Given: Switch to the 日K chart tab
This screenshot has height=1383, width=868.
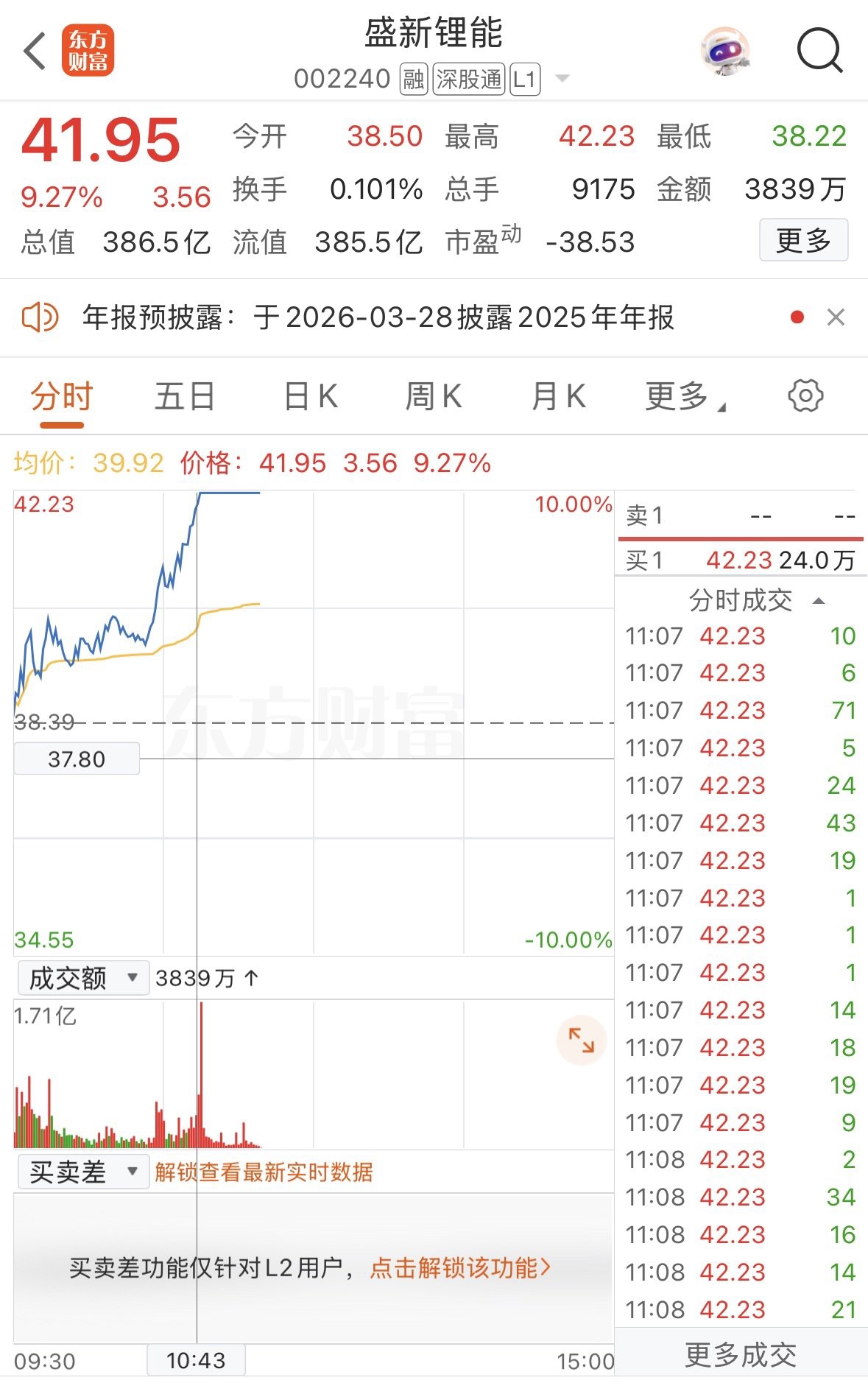Looking at the screenshot, I should [310, 396].
